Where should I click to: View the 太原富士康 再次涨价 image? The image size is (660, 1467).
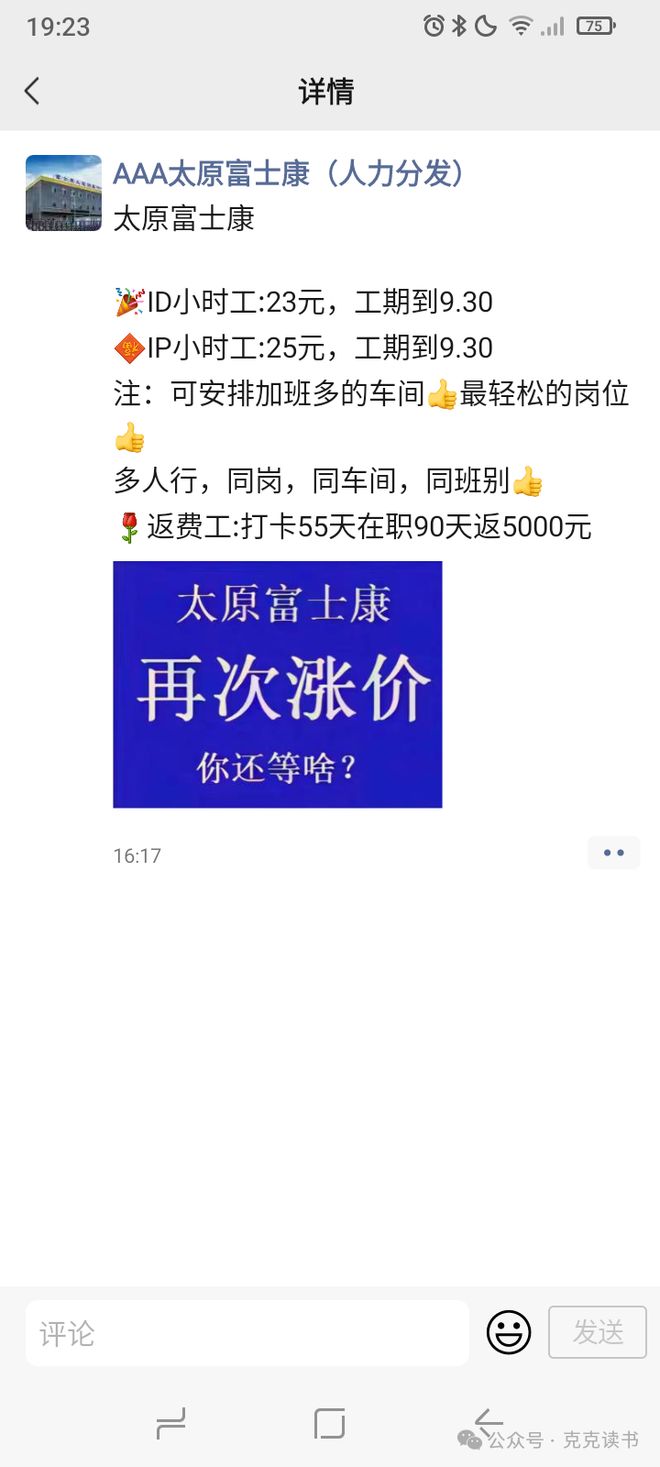pos(277,684)
